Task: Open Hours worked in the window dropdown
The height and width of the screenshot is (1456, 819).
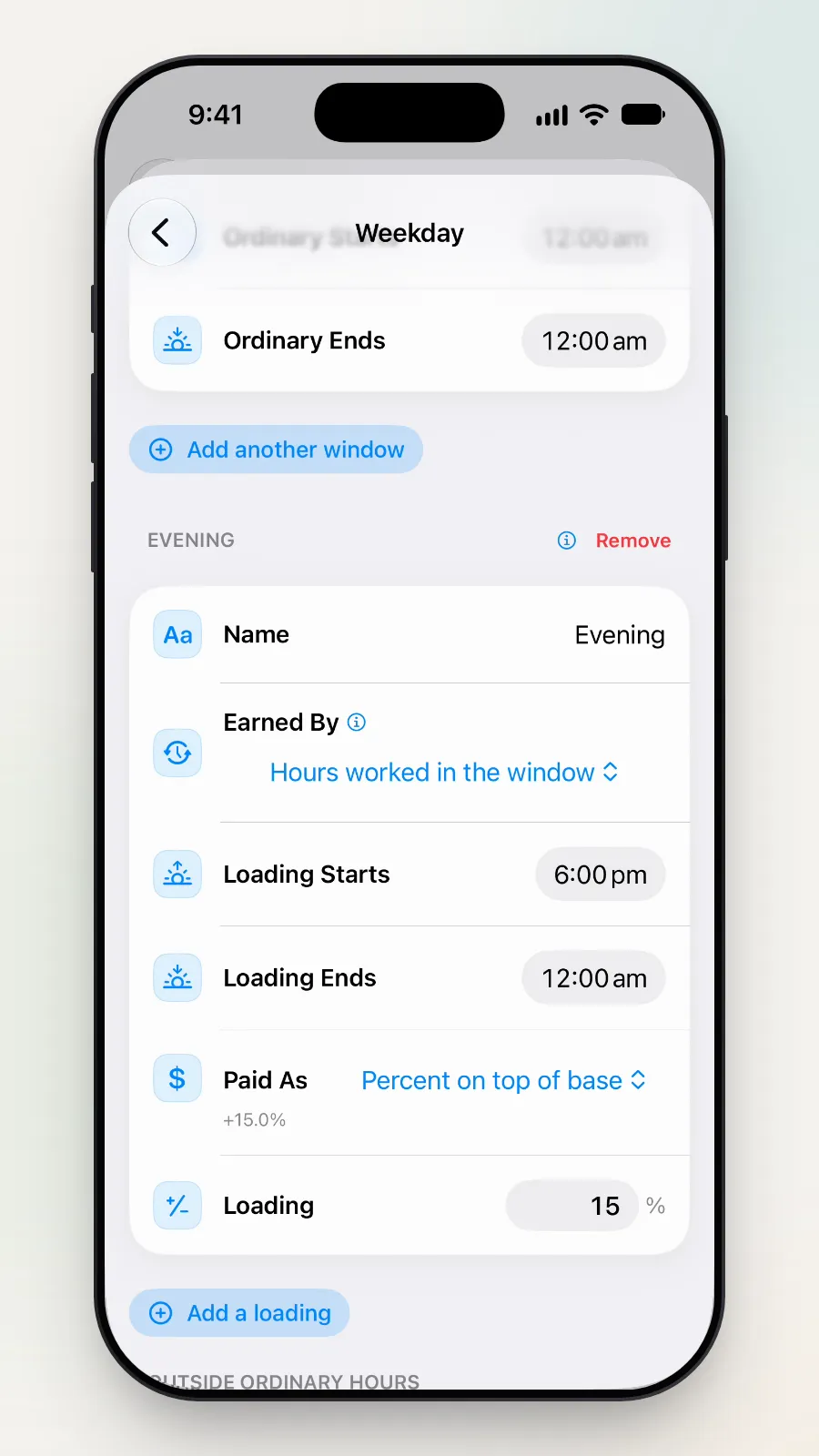Action: 444,773
